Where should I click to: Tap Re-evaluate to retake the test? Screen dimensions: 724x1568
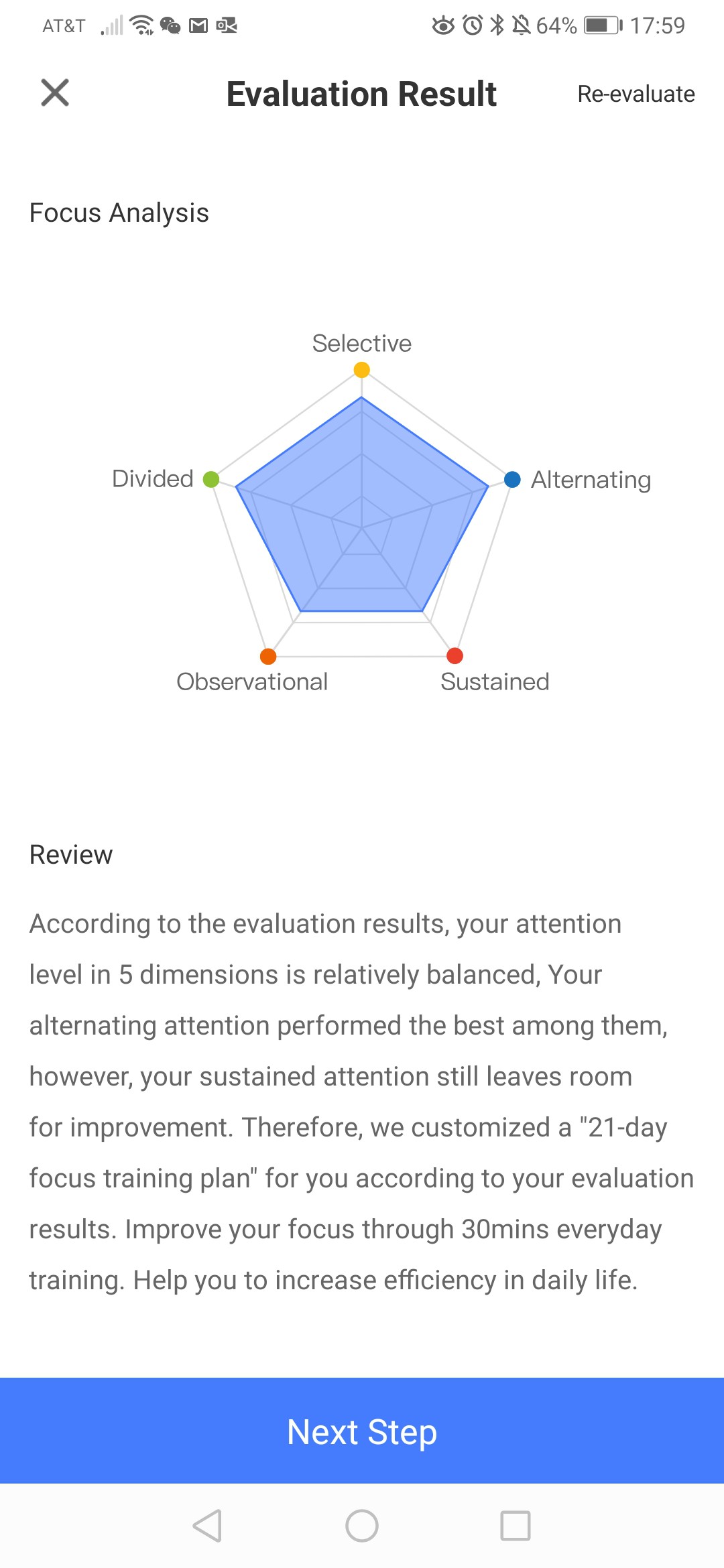coord(636,94)
